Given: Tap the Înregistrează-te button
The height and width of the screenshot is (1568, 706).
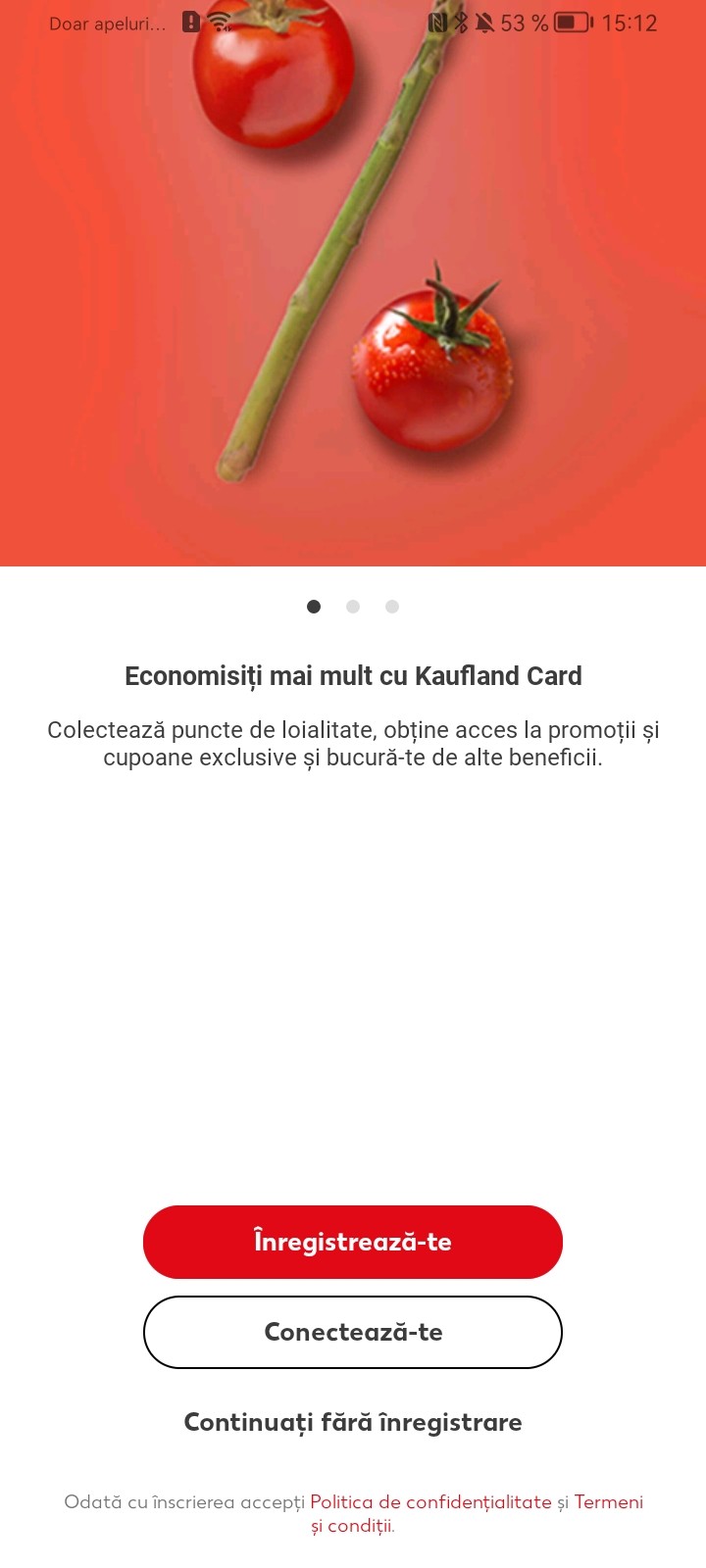Looking at the screenshot, I should click(353, 1242).
